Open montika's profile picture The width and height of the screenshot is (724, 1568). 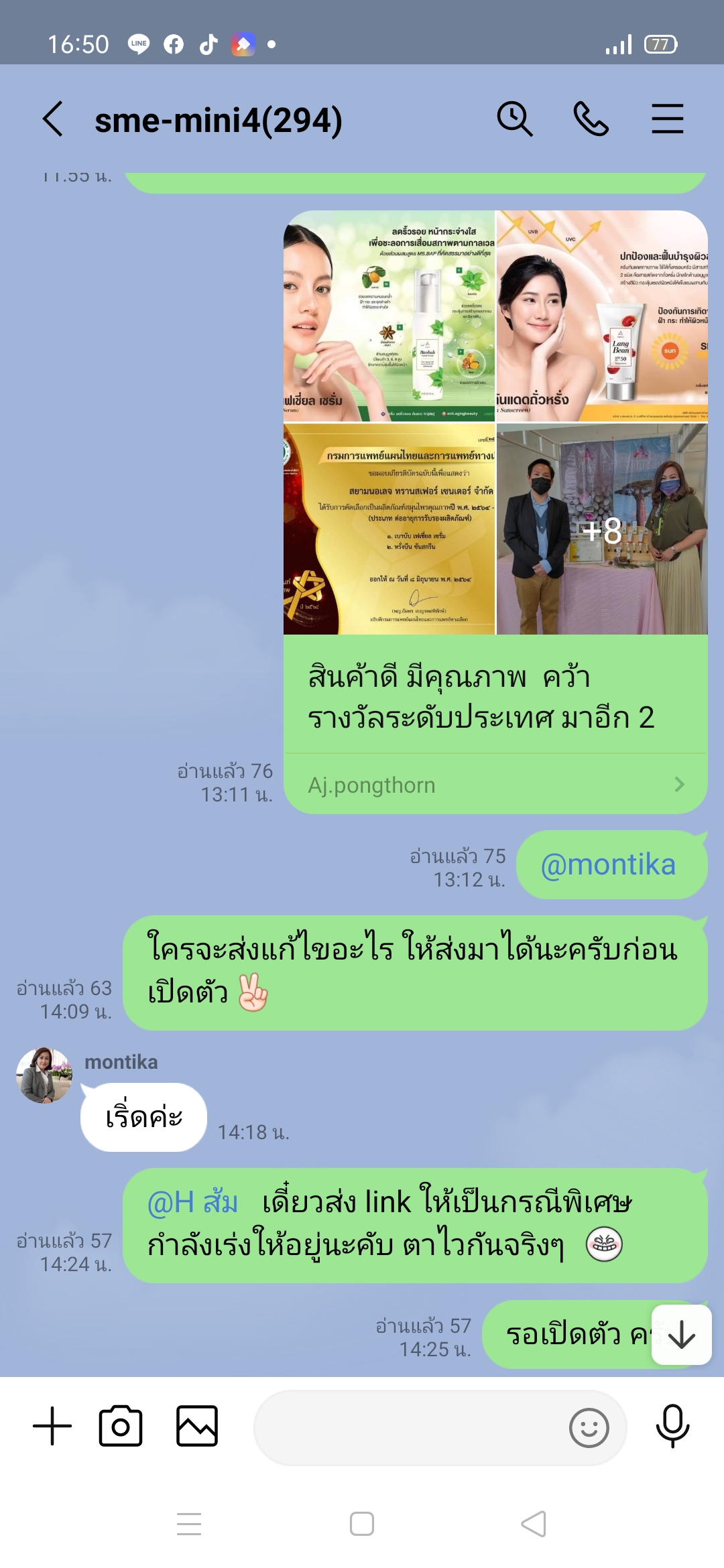pos(44,1075)
